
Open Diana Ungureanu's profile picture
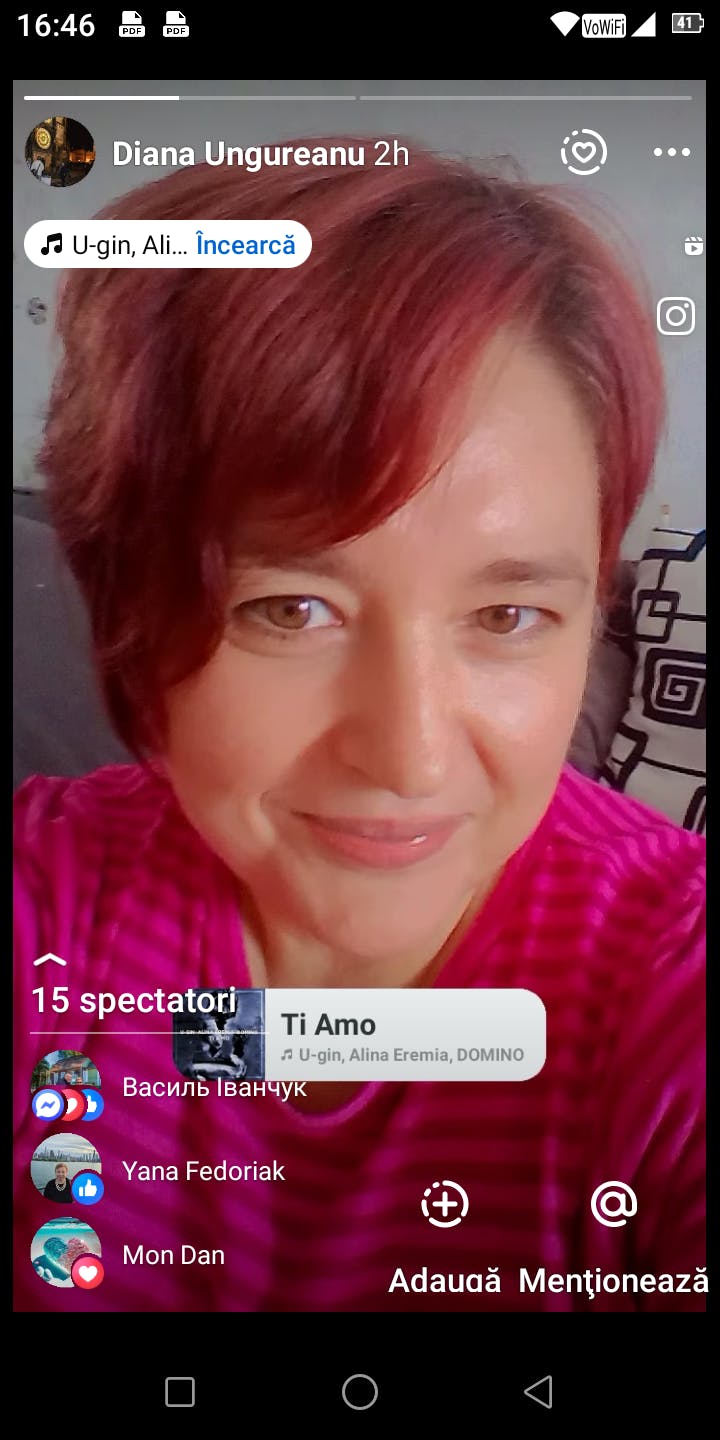(60, 152)
